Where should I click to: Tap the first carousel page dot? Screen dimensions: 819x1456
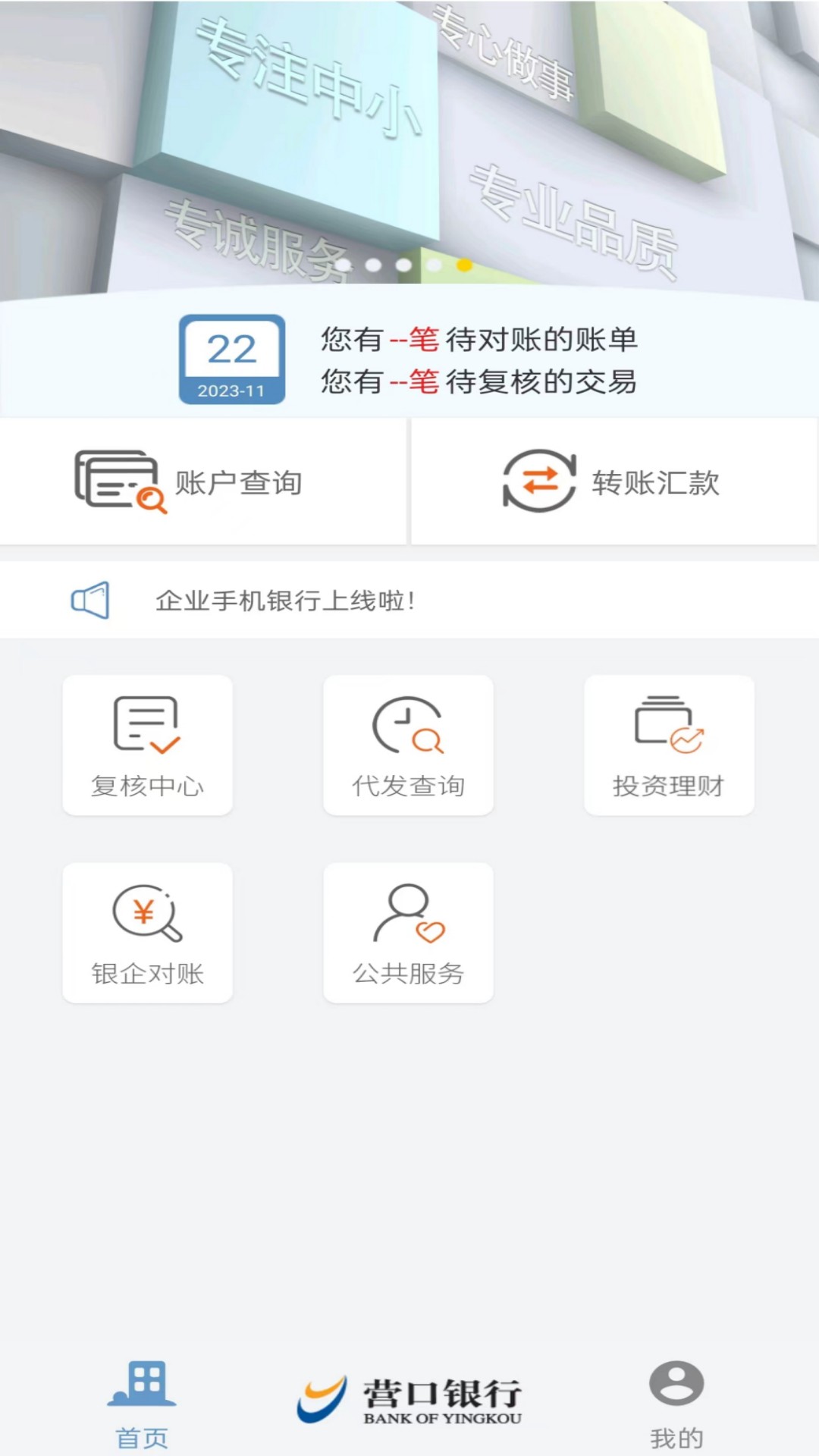342,264
